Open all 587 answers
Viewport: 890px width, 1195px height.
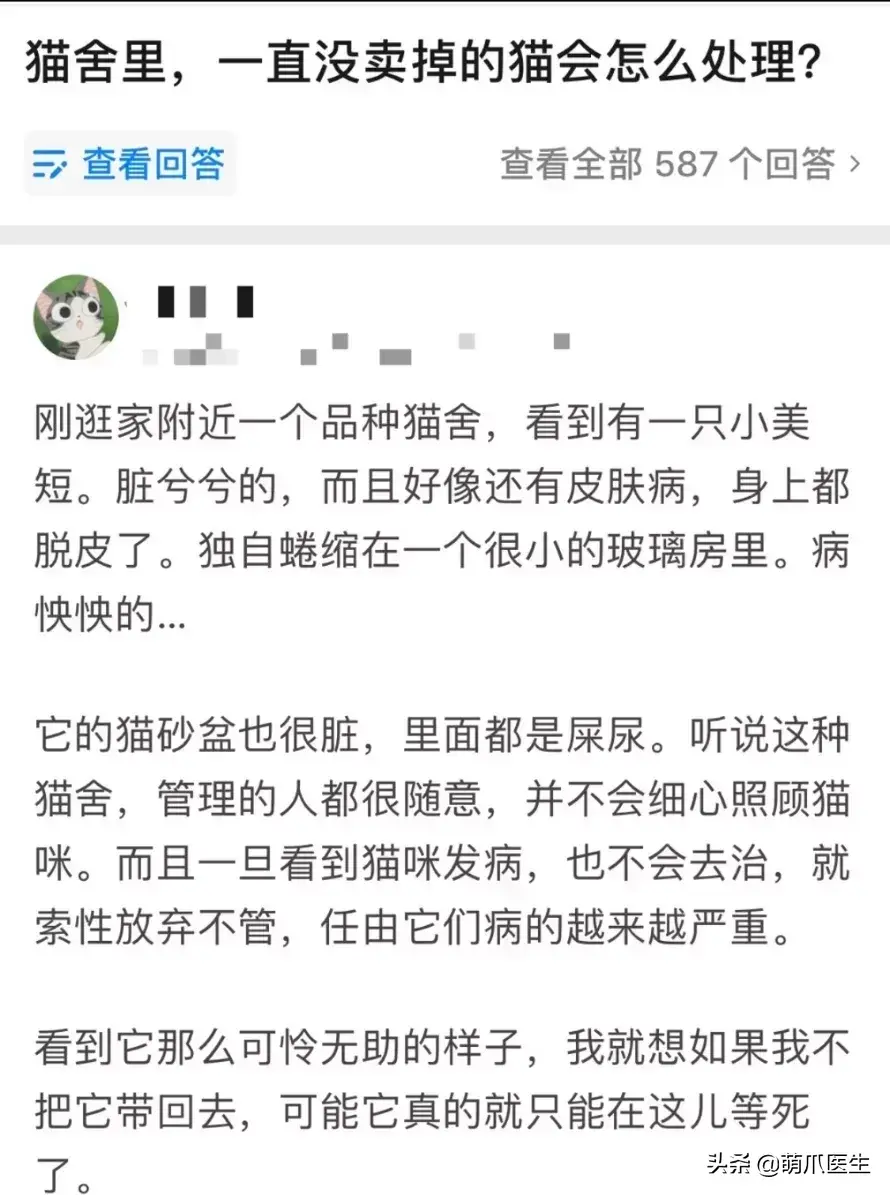pyautogui.click(x=679, y=164)
